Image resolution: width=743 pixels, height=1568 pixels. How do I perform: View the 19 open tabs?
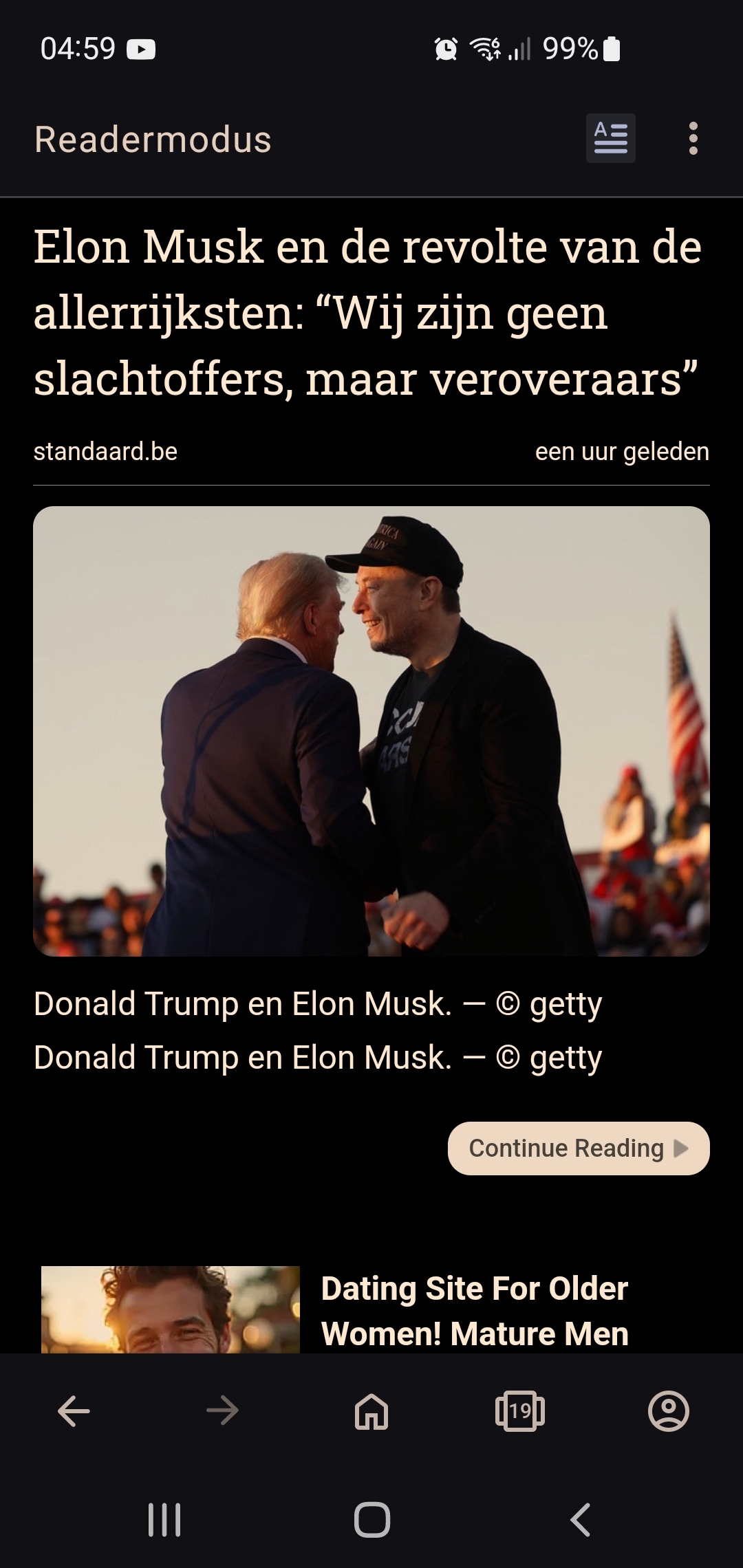coord(520,1411)
